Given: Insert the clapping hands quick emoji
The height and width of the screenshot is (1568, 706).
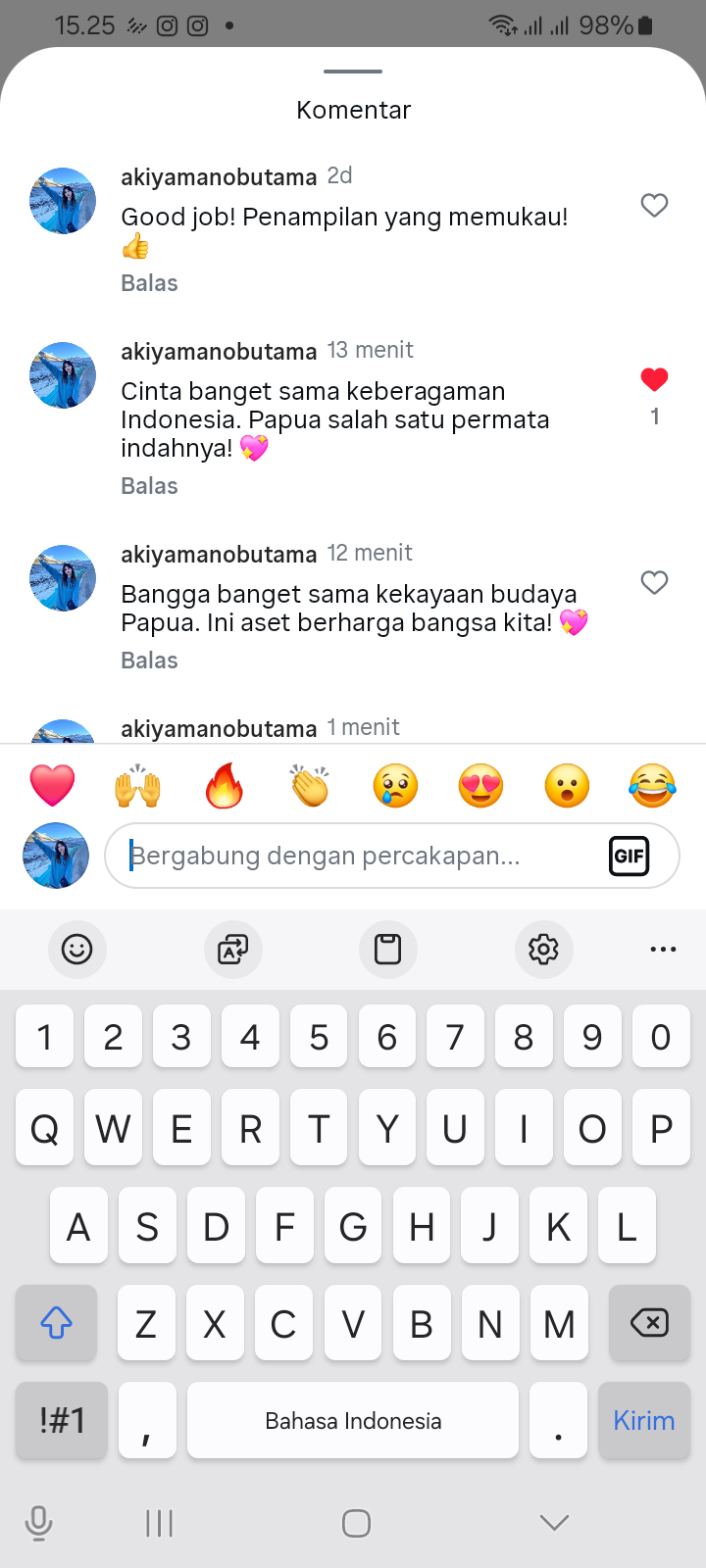Looking at the screenshot, I should [x=310, y=786].
